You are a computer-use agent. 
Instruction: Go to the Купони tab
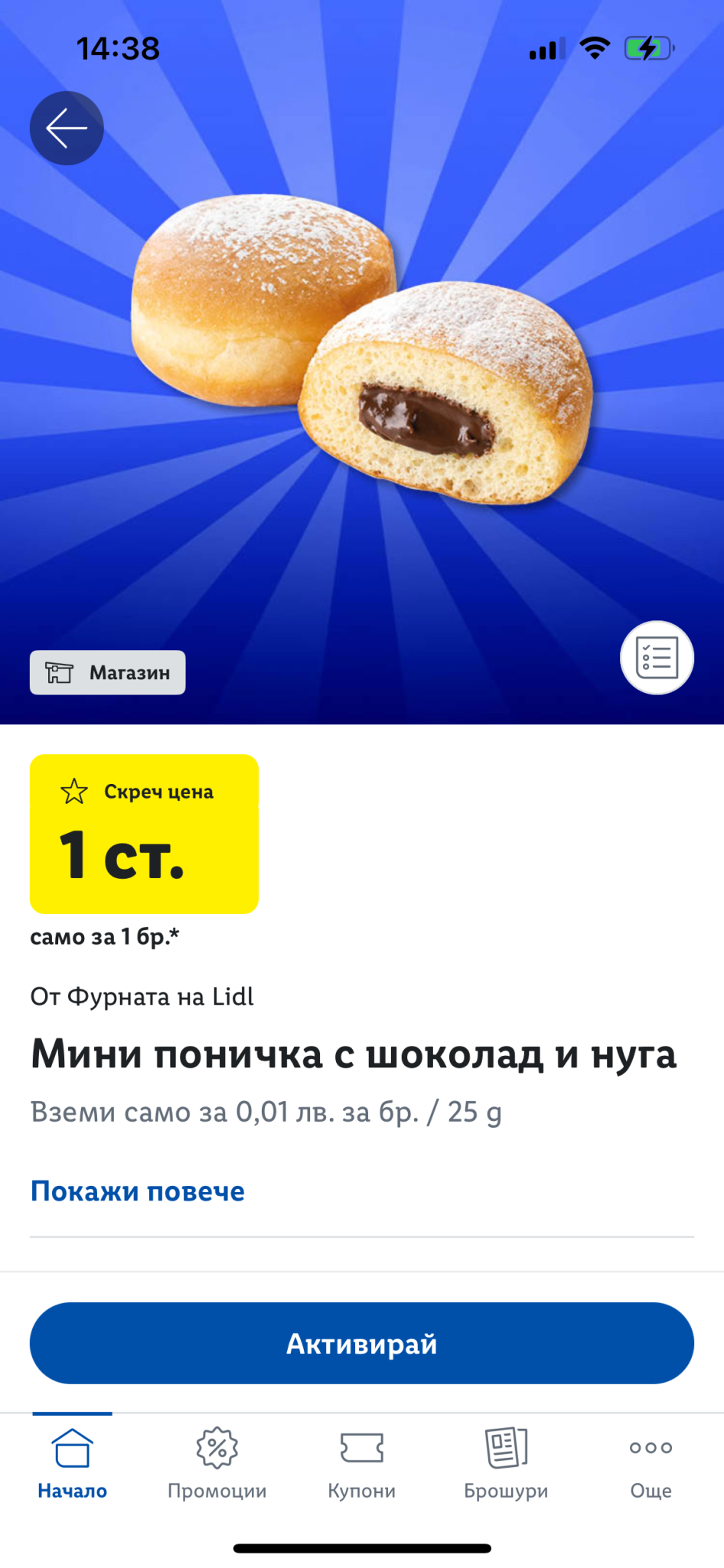click(x=362, y=1464)
